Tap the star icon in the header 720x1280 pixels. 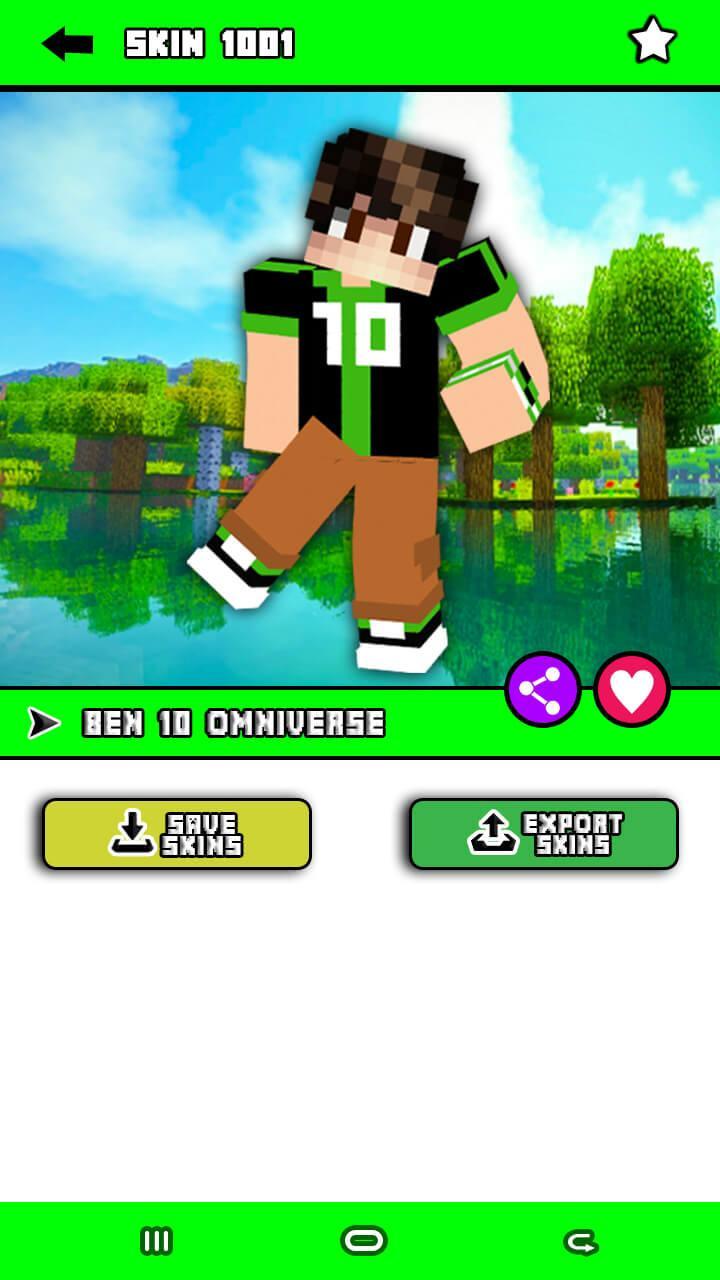coord(652,42)
